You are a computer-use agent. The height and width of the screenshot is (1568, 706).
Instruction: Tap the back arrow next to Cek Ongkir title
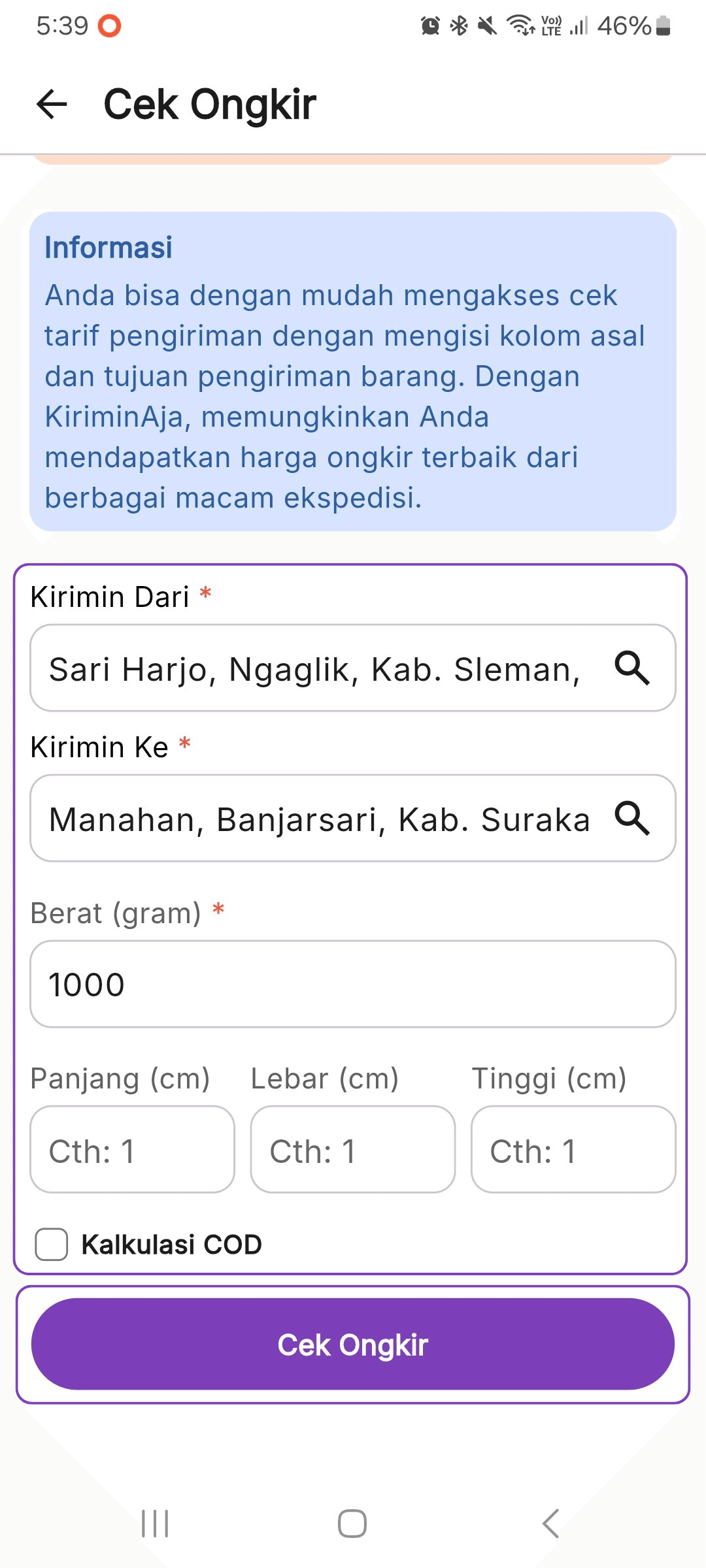click(50, 103)
